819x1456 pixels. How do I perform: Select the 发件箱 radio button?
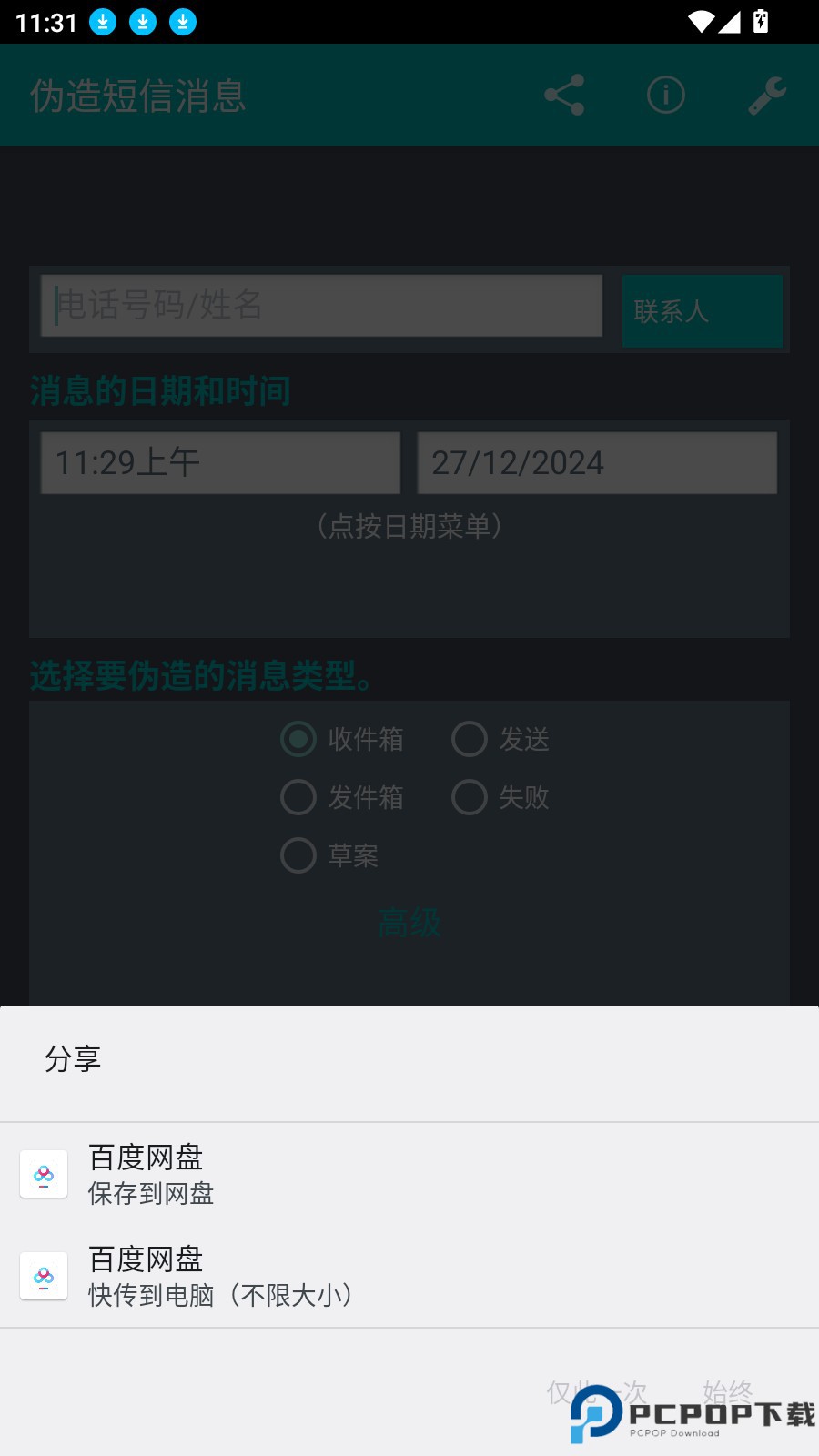pos(298,797)
